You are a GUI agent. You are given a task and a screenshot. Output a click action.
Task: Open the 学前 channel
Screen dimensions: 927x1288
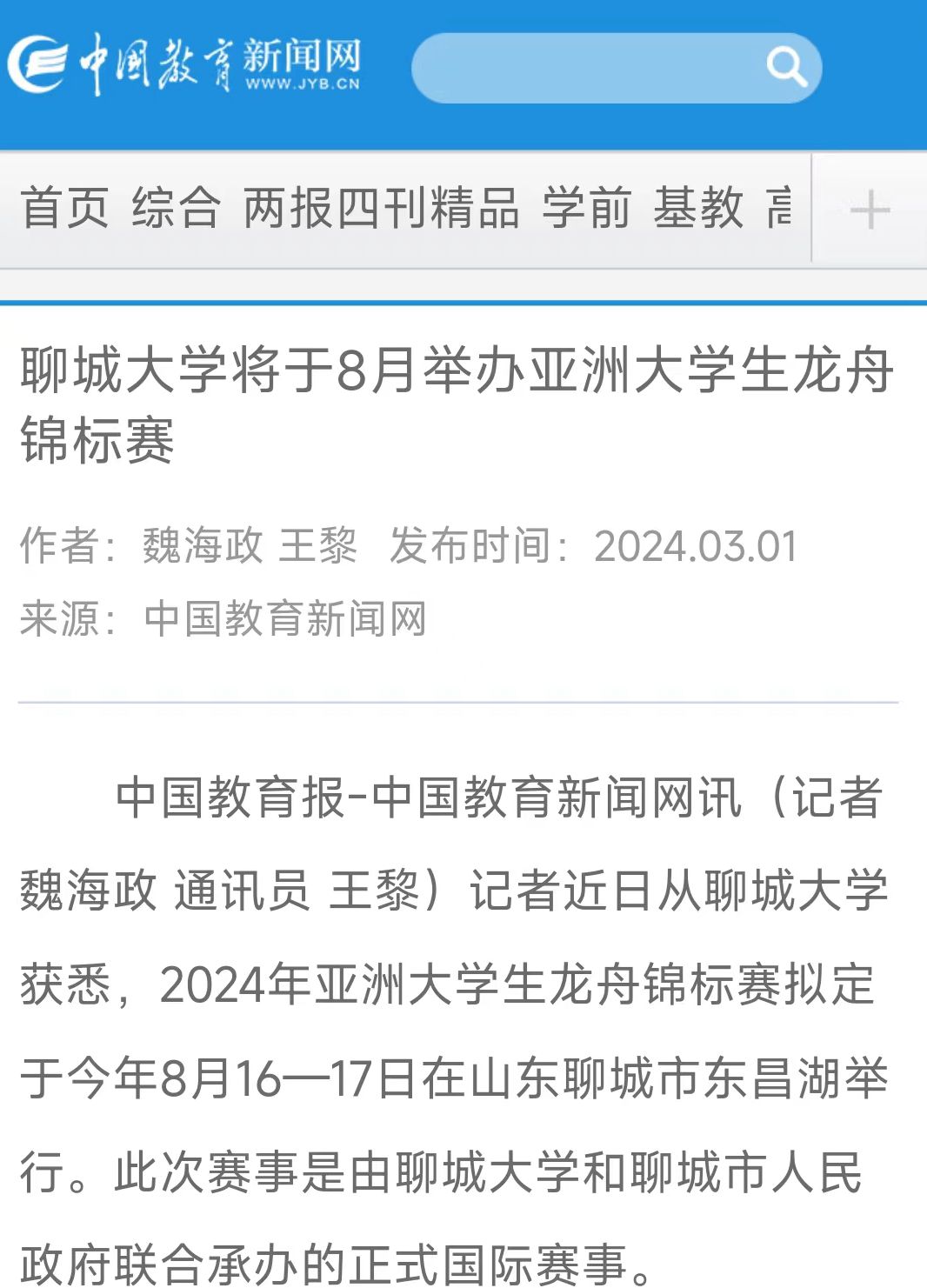tap(587, 208)
